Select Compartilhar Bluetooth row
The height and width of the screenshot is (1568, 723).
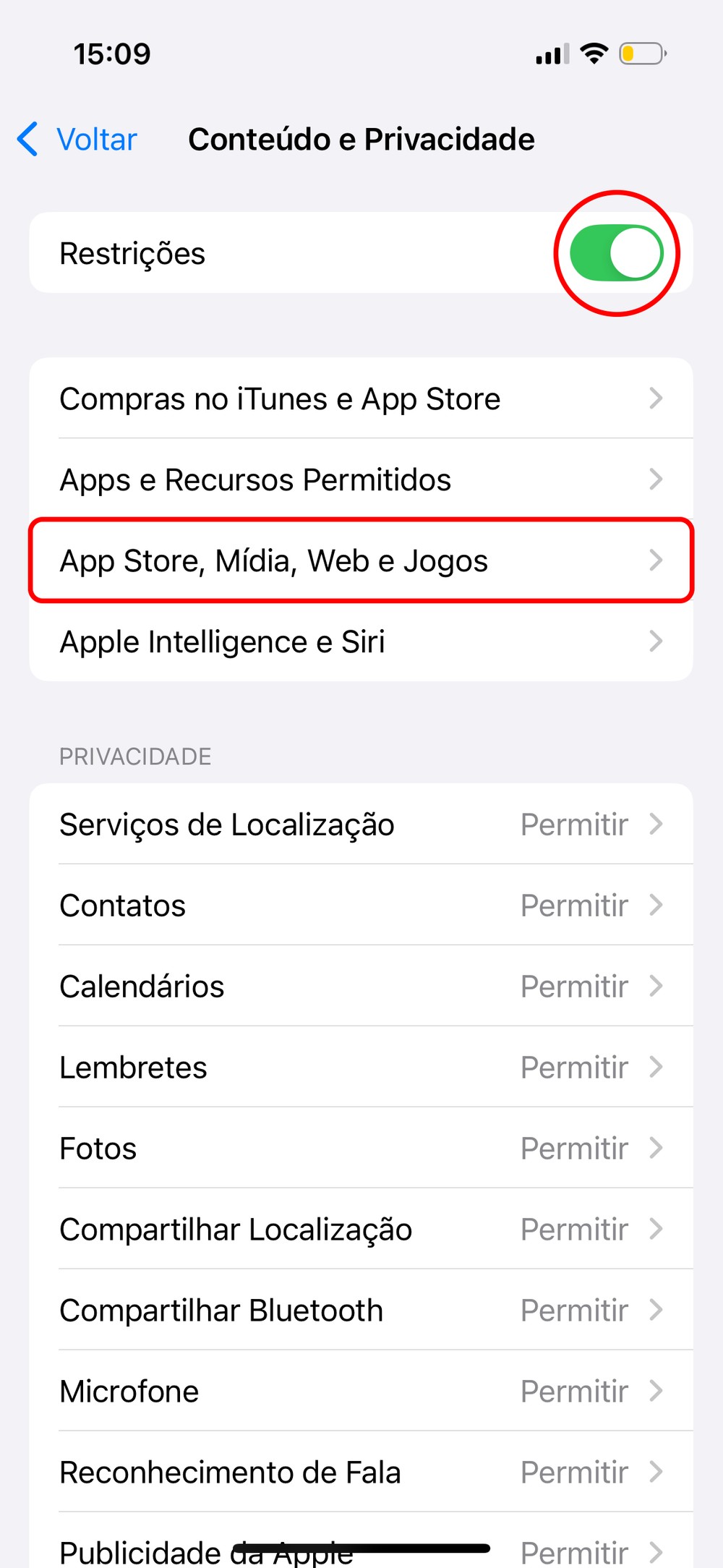click(x=360, y=1311)
